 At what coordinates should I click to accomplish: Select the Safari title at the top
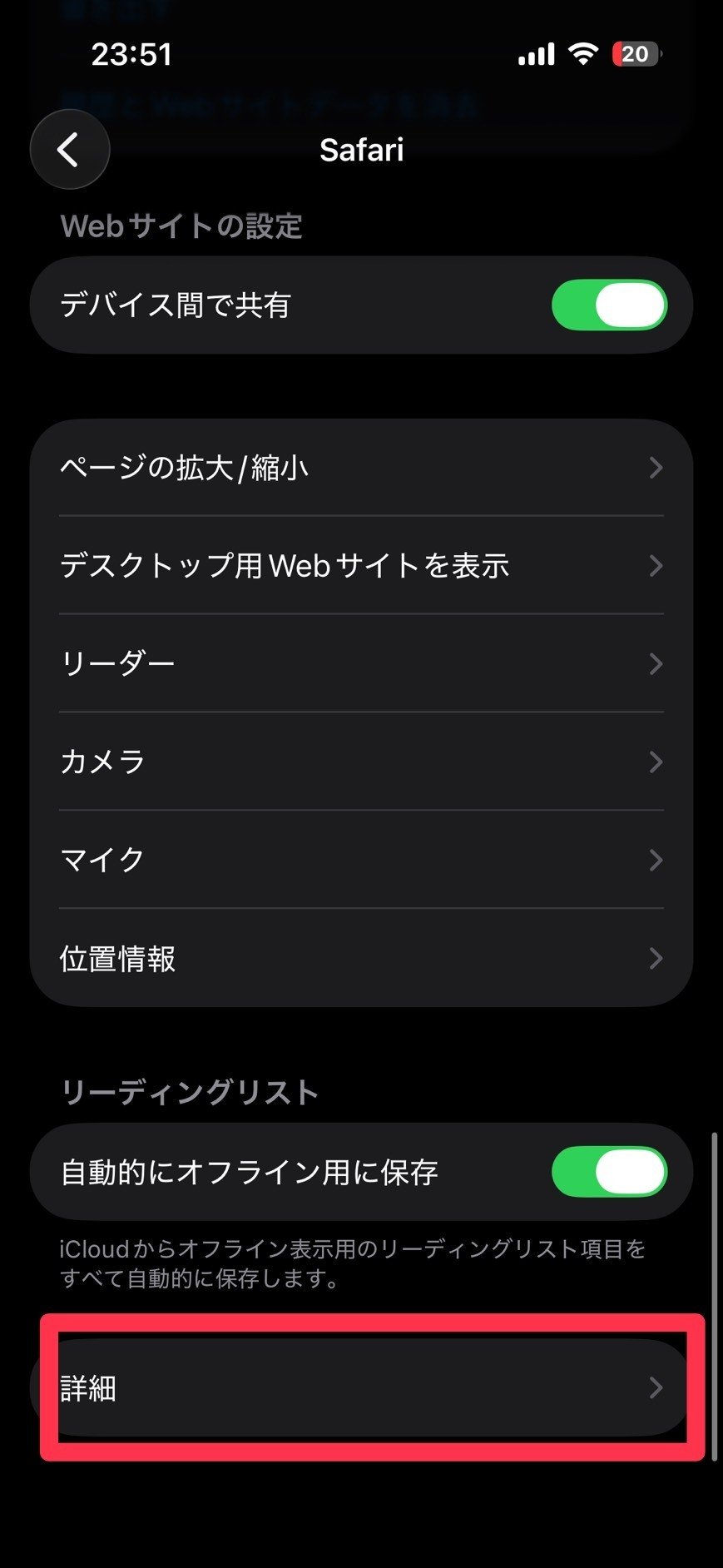click(361, 150)
